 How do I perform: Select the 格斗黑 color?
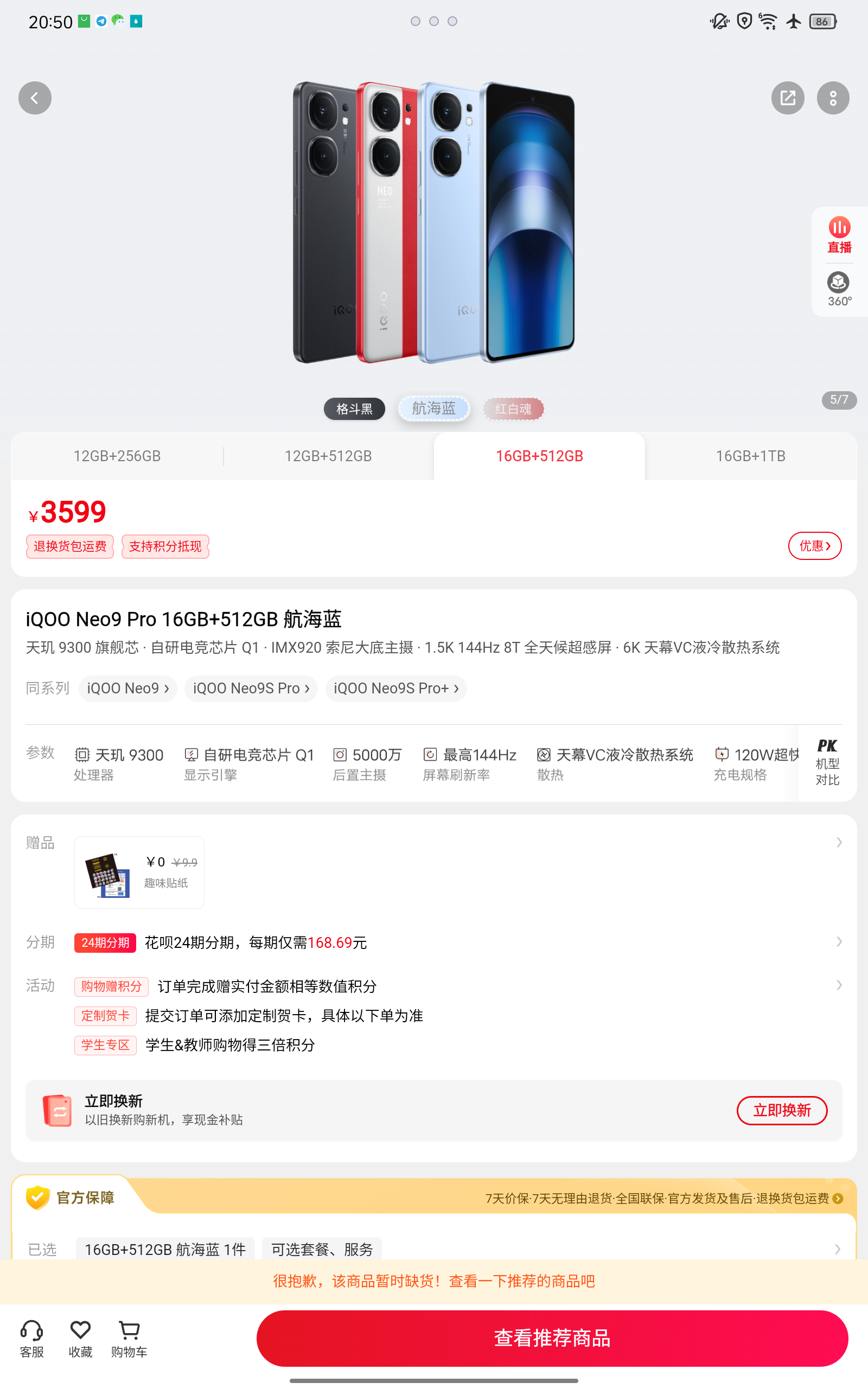point(354,409)
